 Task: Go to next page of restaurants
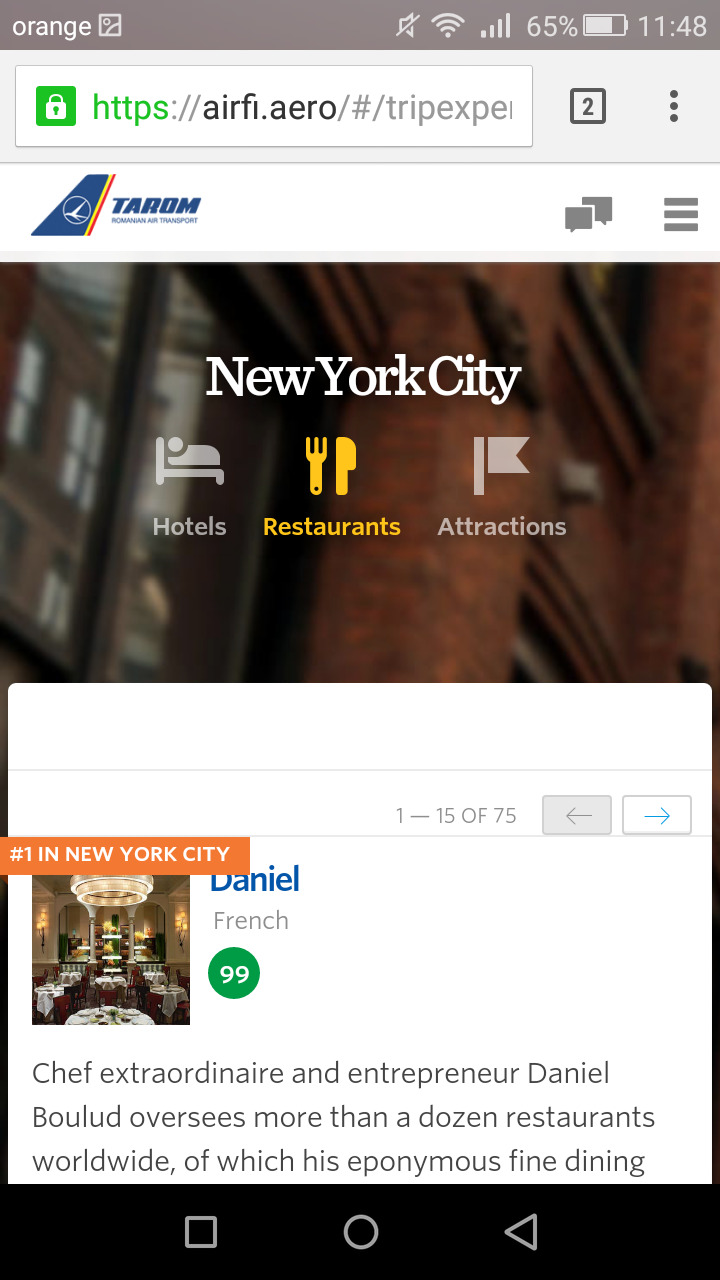click(x=657, y=815)
